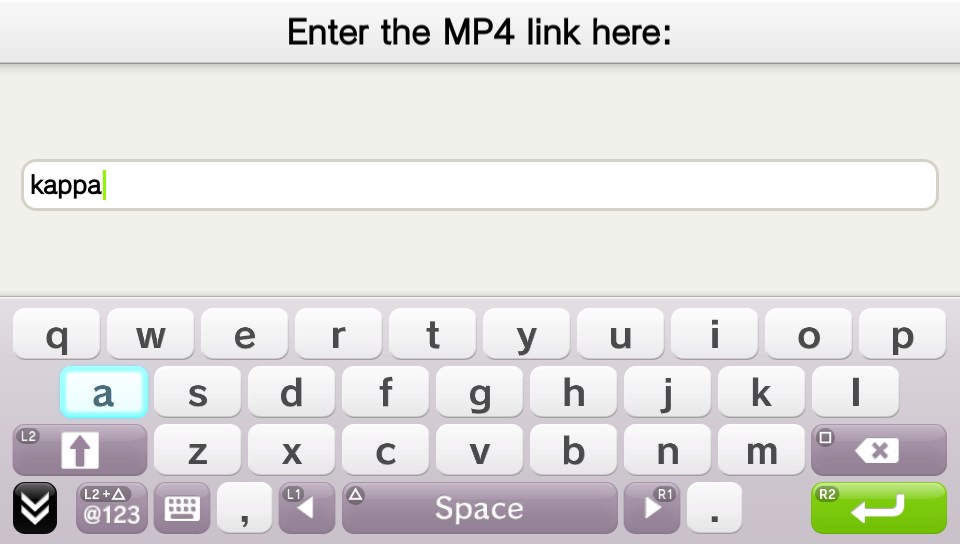960x544 pixels.
Task: Insert a space with the Space key
Action: tap(479, 508)
